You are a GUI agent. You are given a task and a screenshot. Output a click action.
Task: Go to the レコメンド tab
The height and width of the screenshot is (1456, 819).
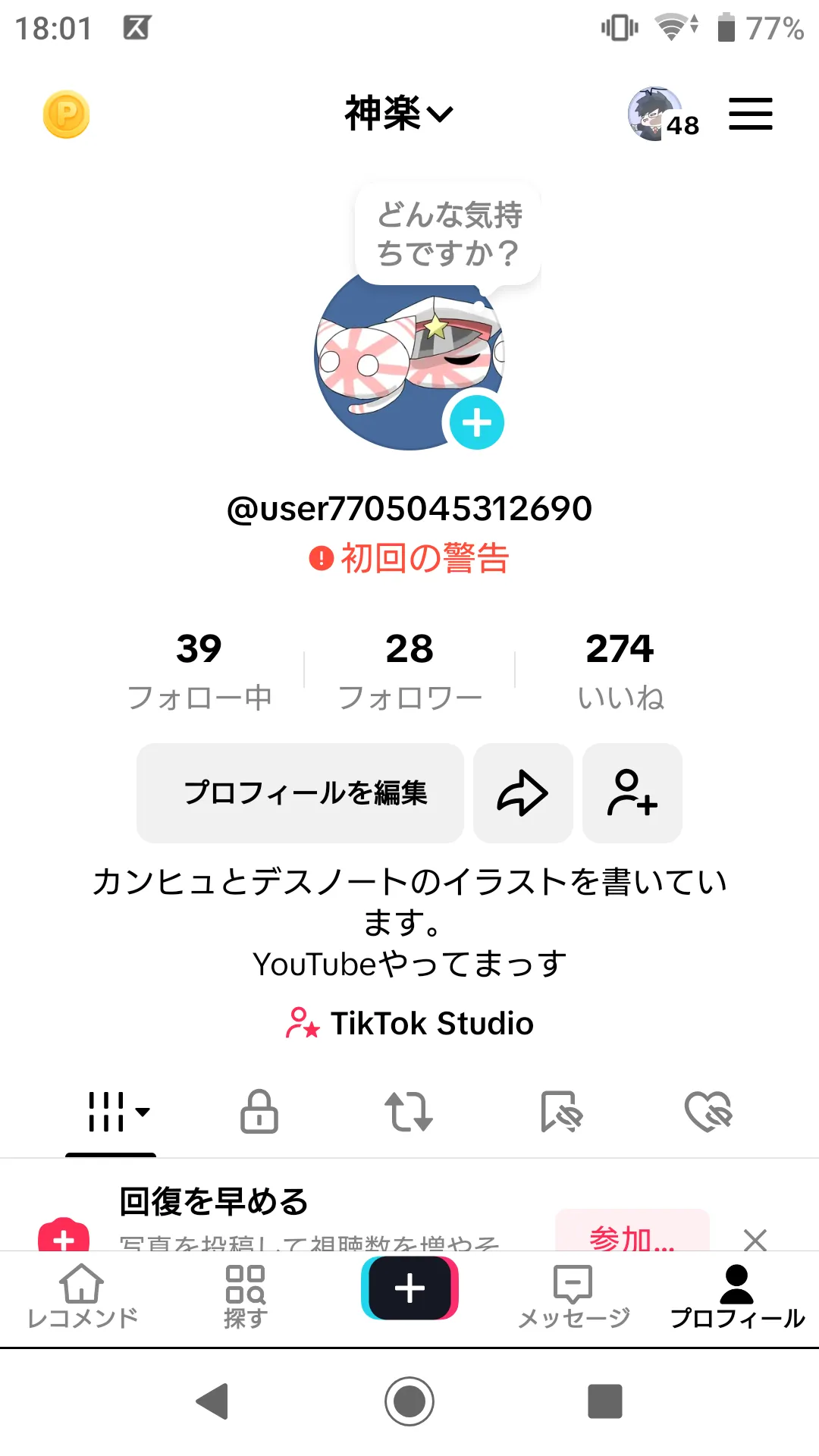tap(82, 1297)
